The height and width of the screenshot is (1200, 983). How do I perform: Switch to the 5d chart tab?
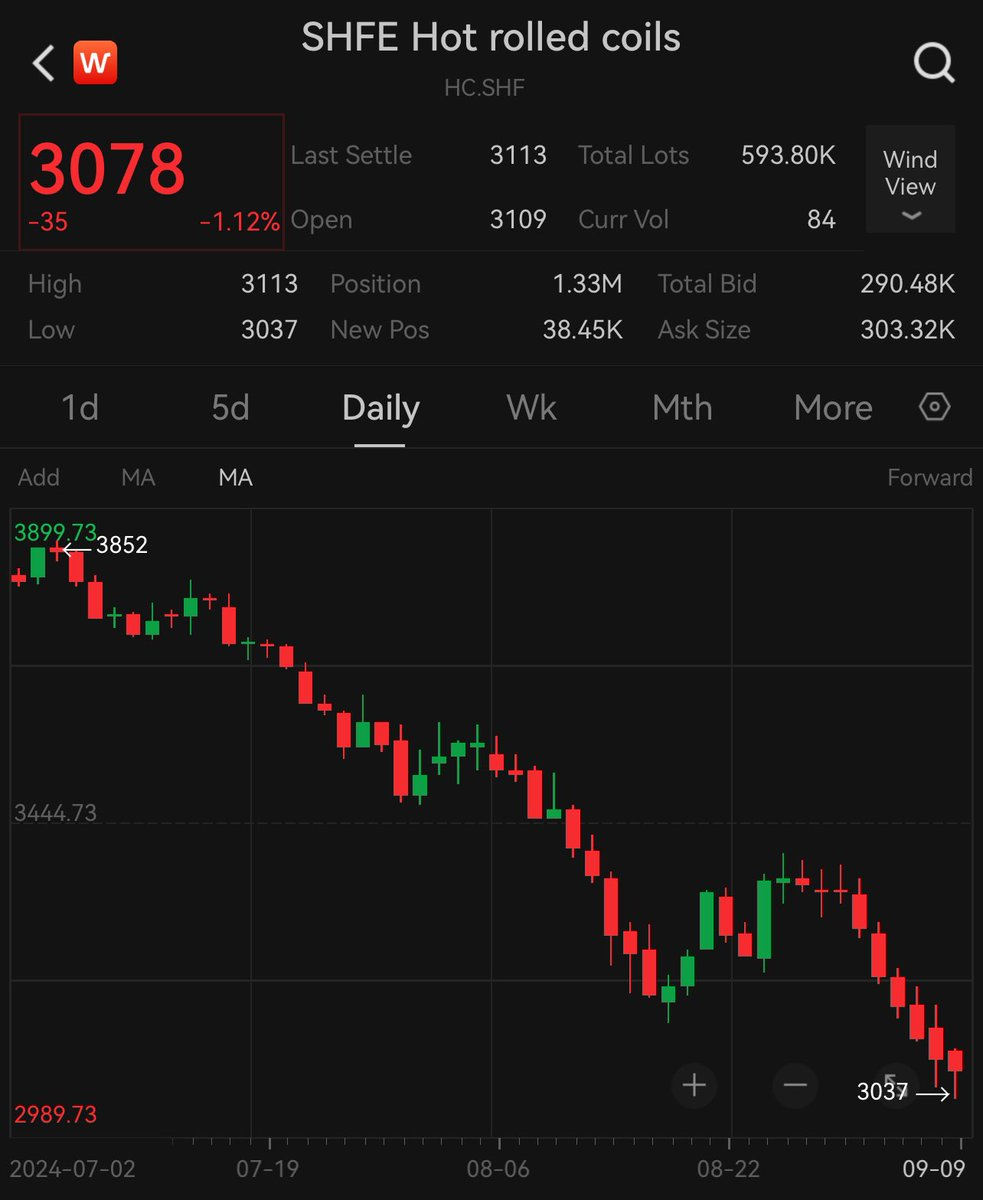230,408
